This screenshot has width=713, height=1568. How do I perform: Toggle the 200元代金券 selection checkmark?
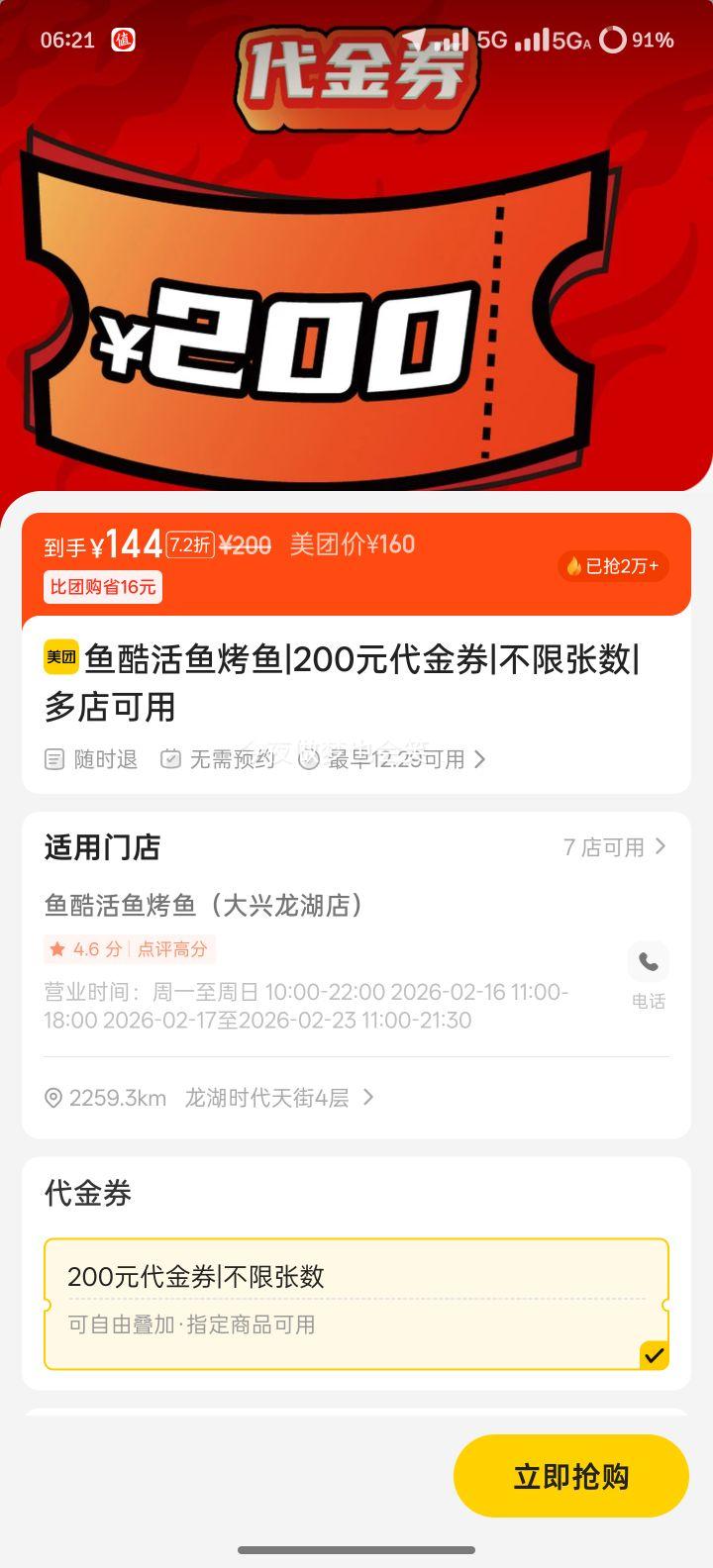(652, 1353)
